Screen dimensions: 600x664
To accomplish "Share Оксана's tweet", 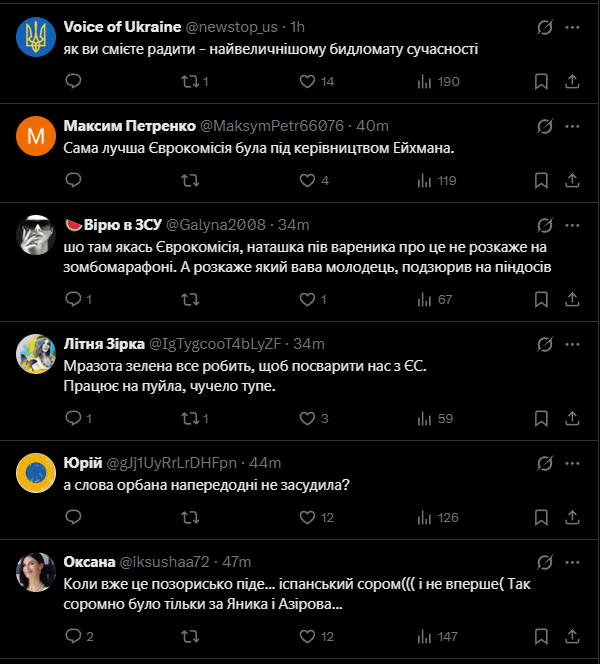I will point(573,636).
